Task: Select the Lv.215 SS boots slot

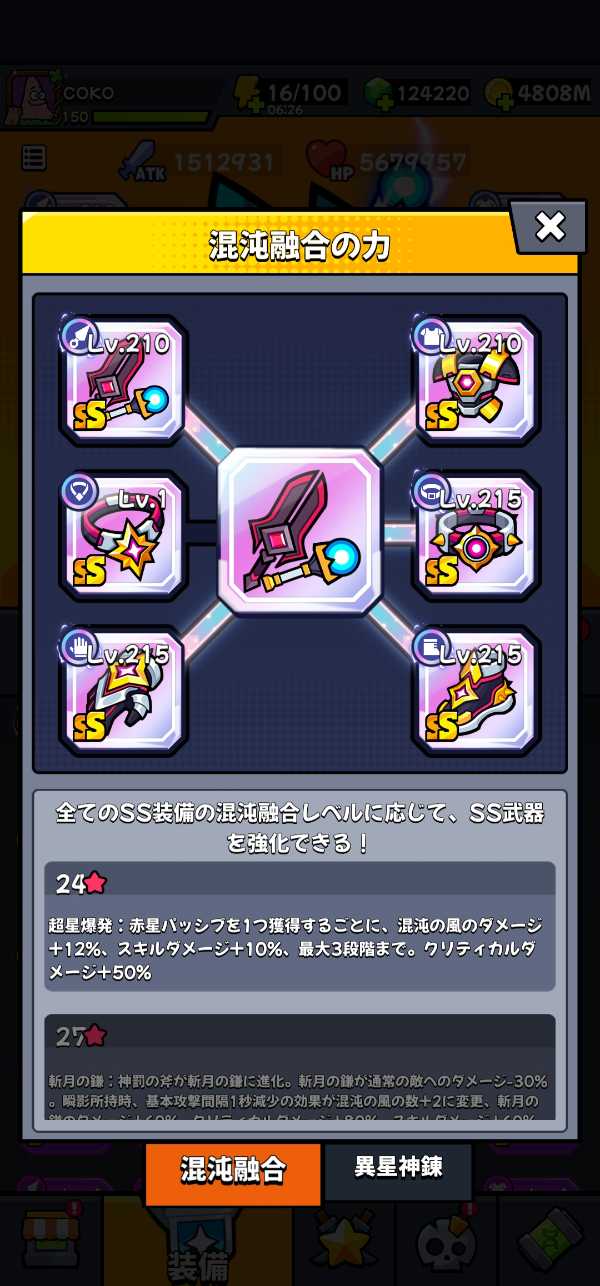Action: click(x=476, y=690)
